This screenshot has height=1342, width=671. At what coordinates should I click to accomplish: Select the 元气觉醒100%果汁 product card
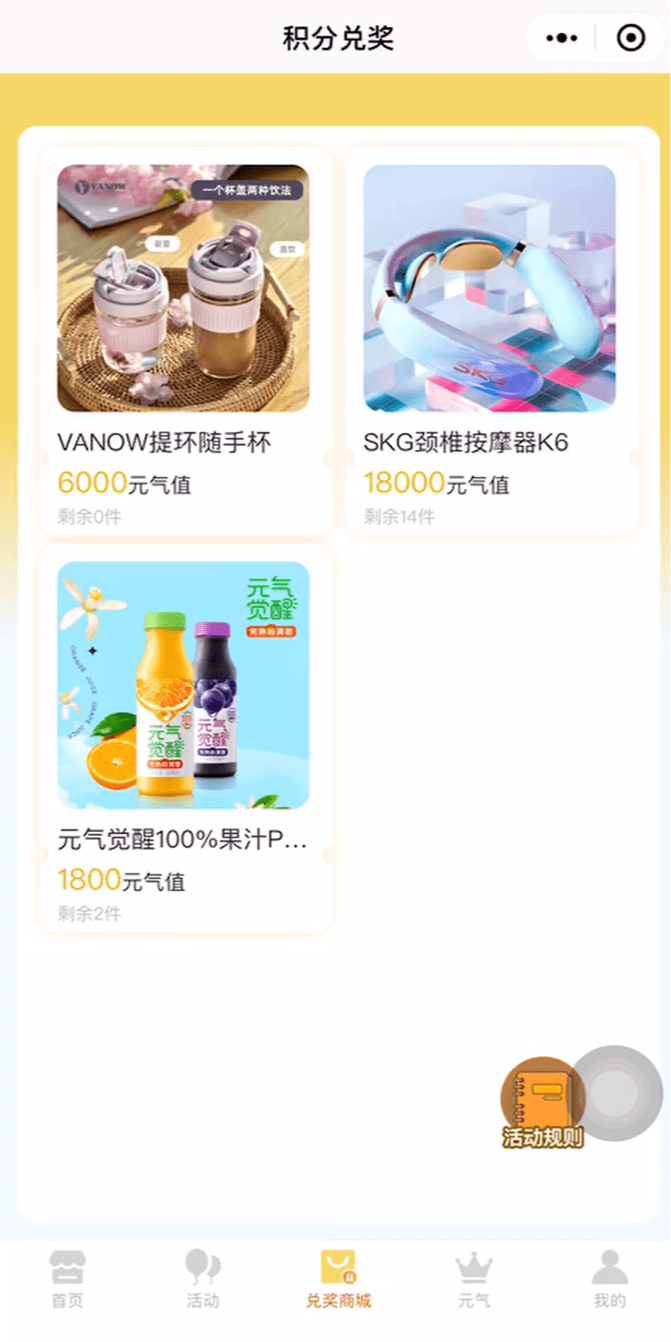tap(183, 737)
